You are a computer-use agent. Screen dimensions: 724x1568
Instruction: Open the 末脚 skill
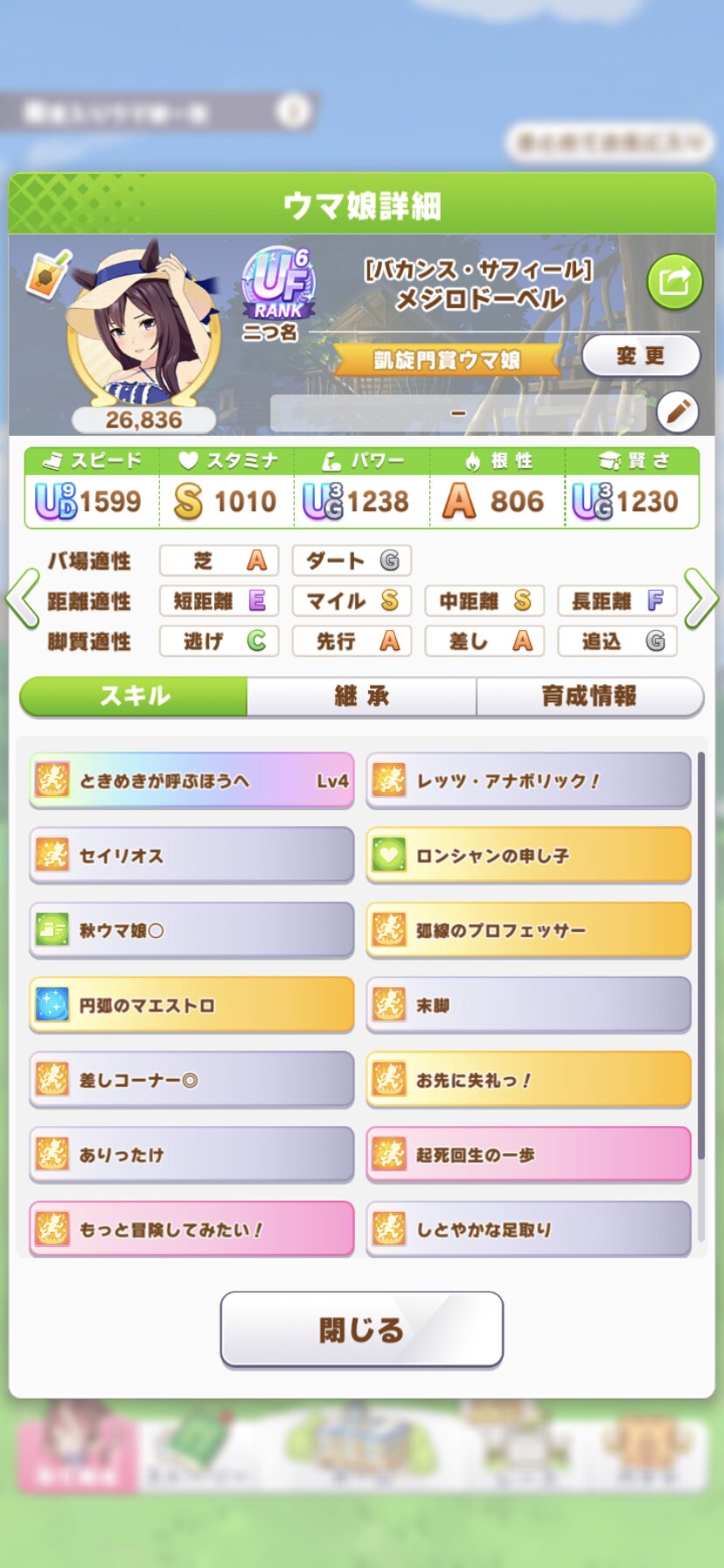click(x=528, y=1004)
